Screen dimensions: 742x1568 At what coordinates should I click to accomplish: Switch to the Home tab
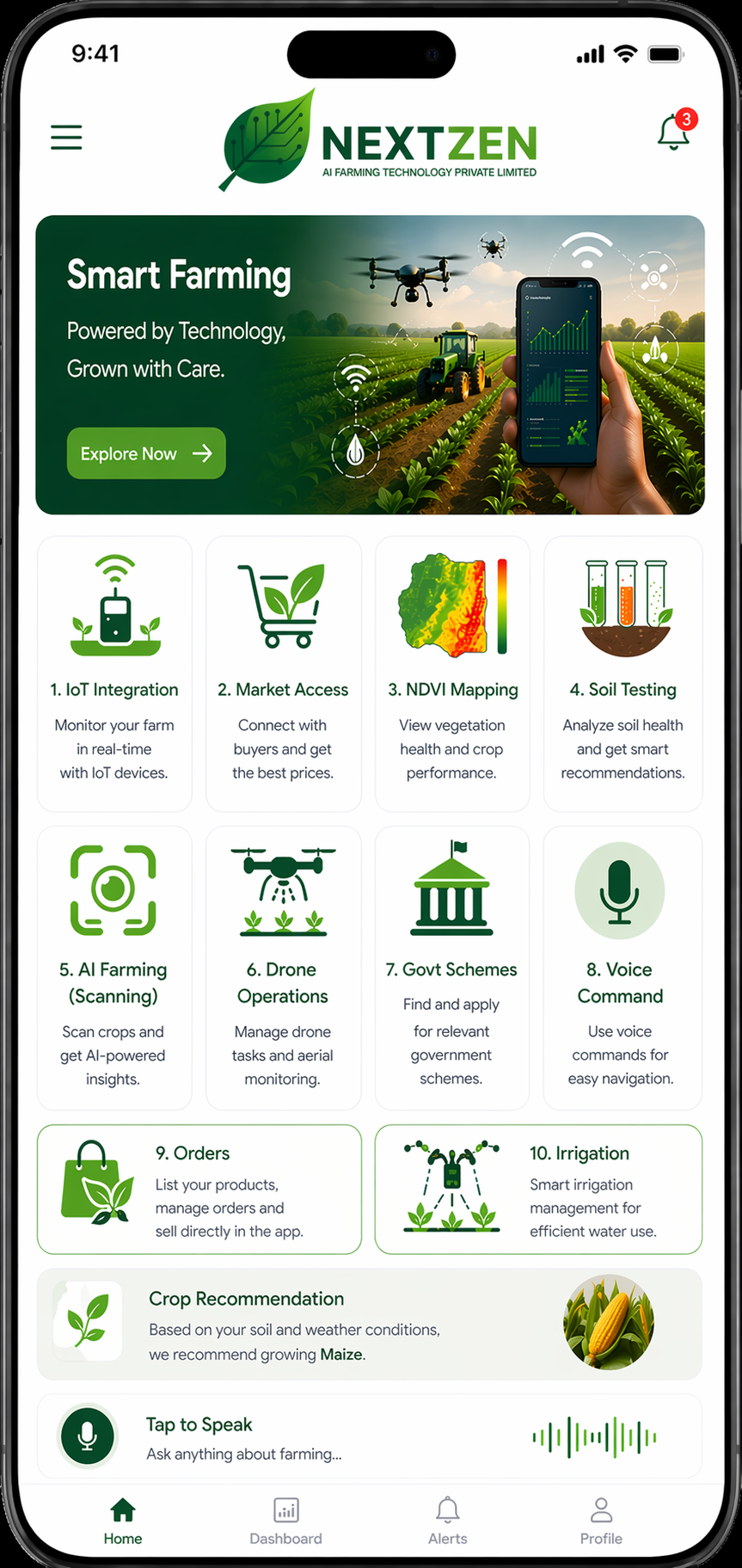point(123,1522)
